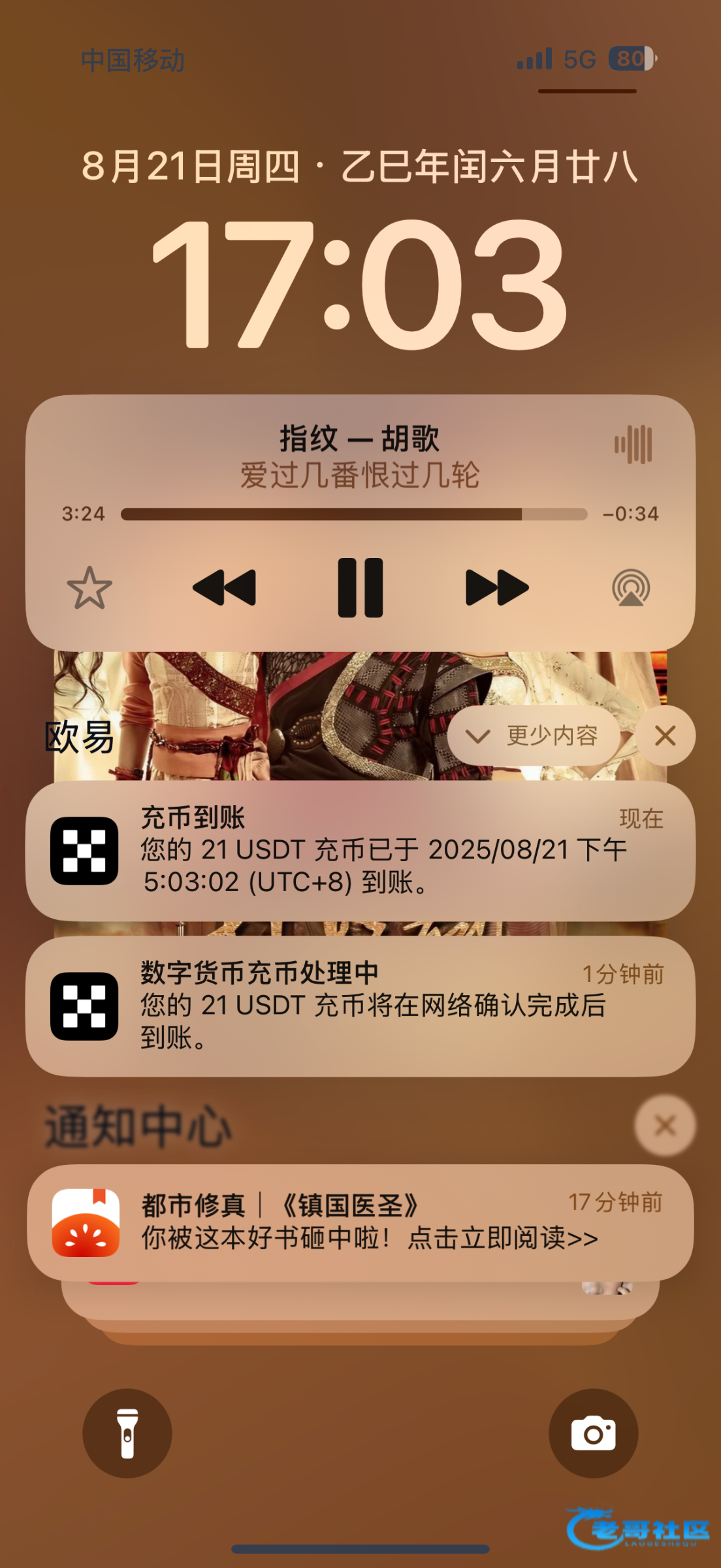Collapse 欧易 notifications with 更少内容

click(x=533, y=736)
